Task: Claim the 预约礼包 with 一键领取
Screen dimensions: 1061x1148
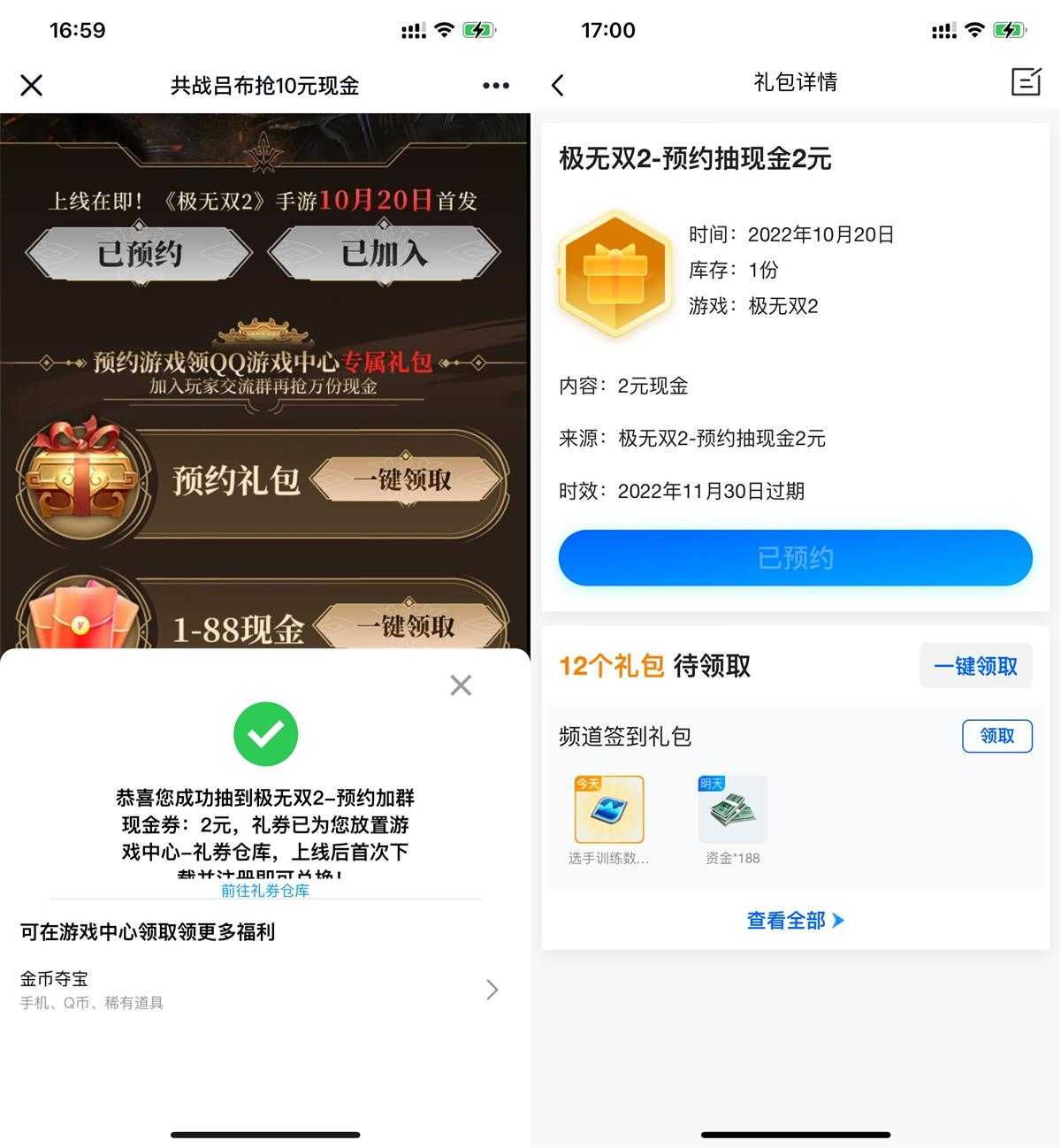Action: point(403,480)
